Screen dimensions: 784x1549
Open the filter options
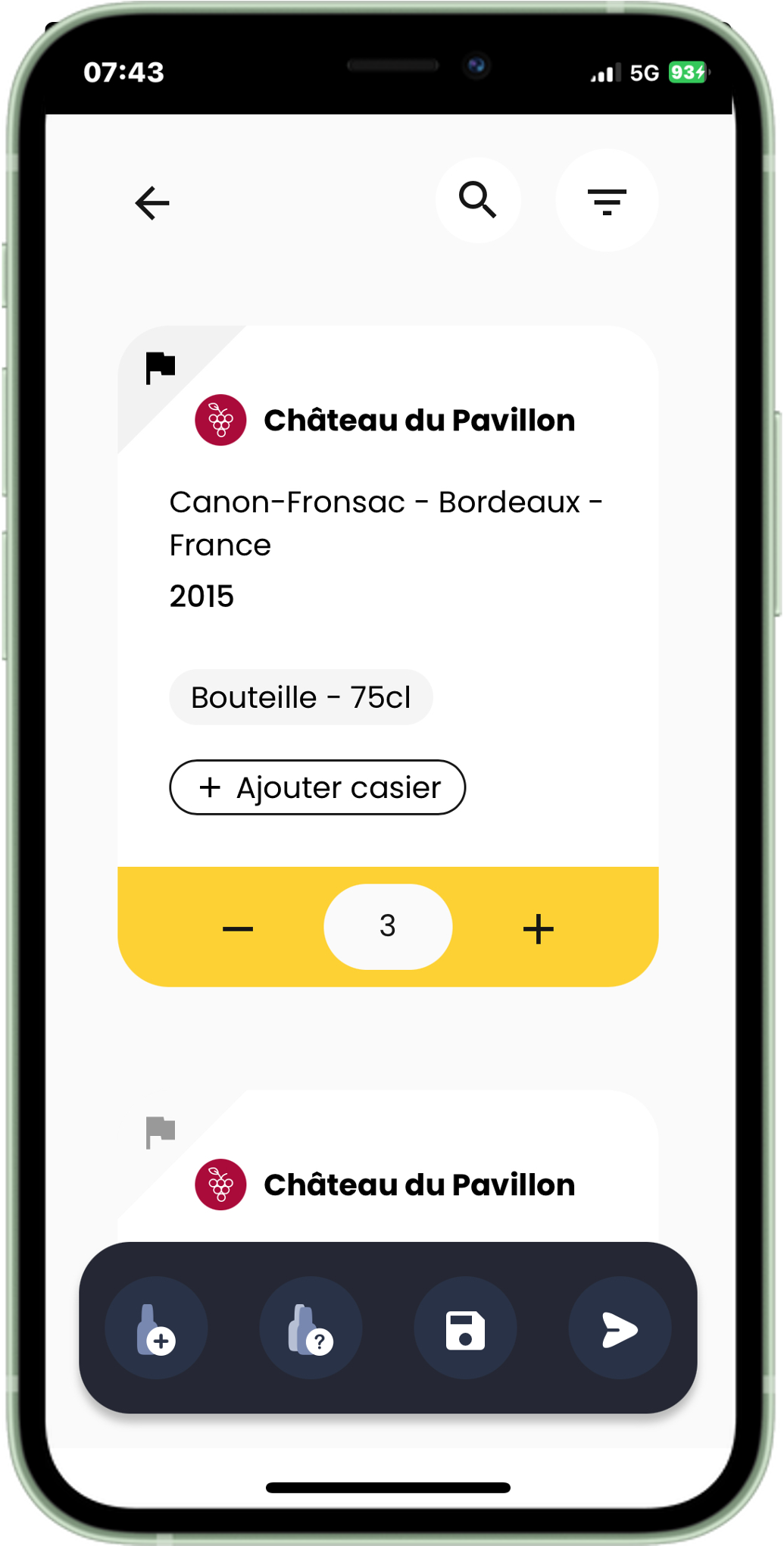pos(607,202)
